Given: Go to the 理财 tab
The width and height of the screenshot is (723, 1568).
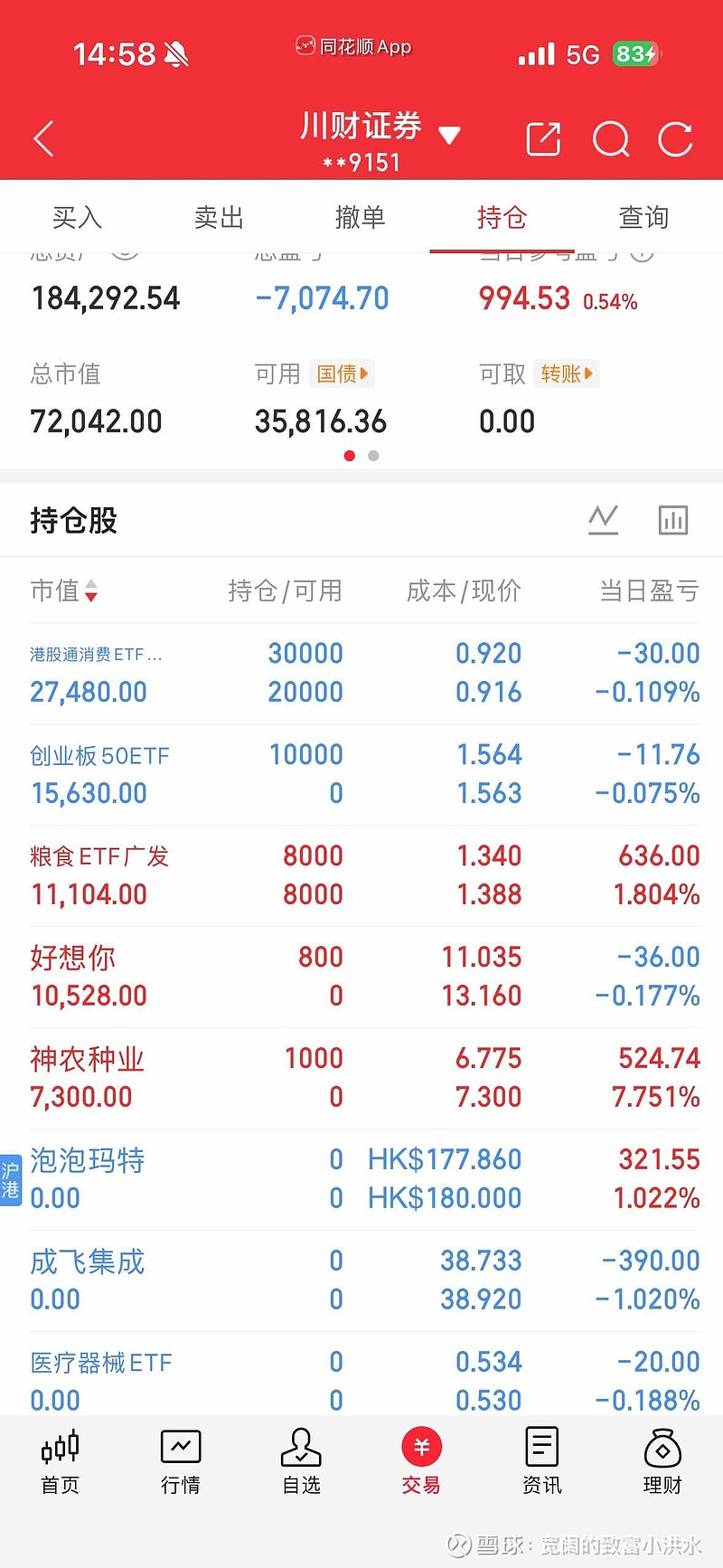Looking at the screenshot, I should click(x=662, y=1461).
